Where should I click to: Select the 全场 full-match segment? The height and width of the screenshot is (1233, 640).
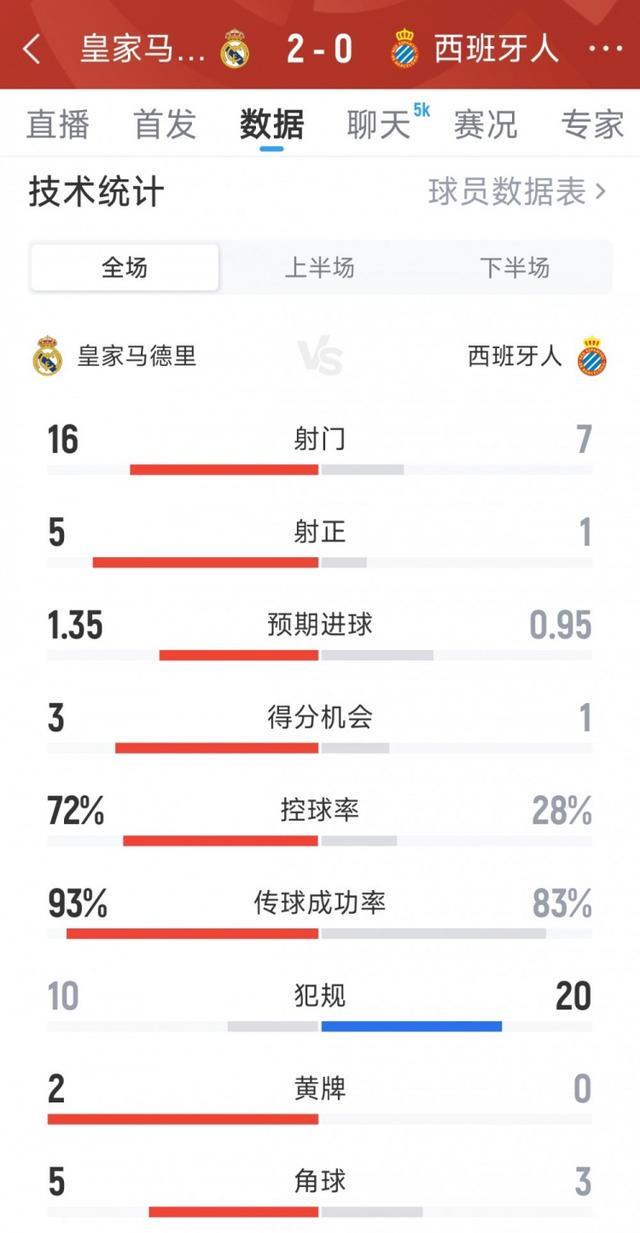click(x=124, y=268)
